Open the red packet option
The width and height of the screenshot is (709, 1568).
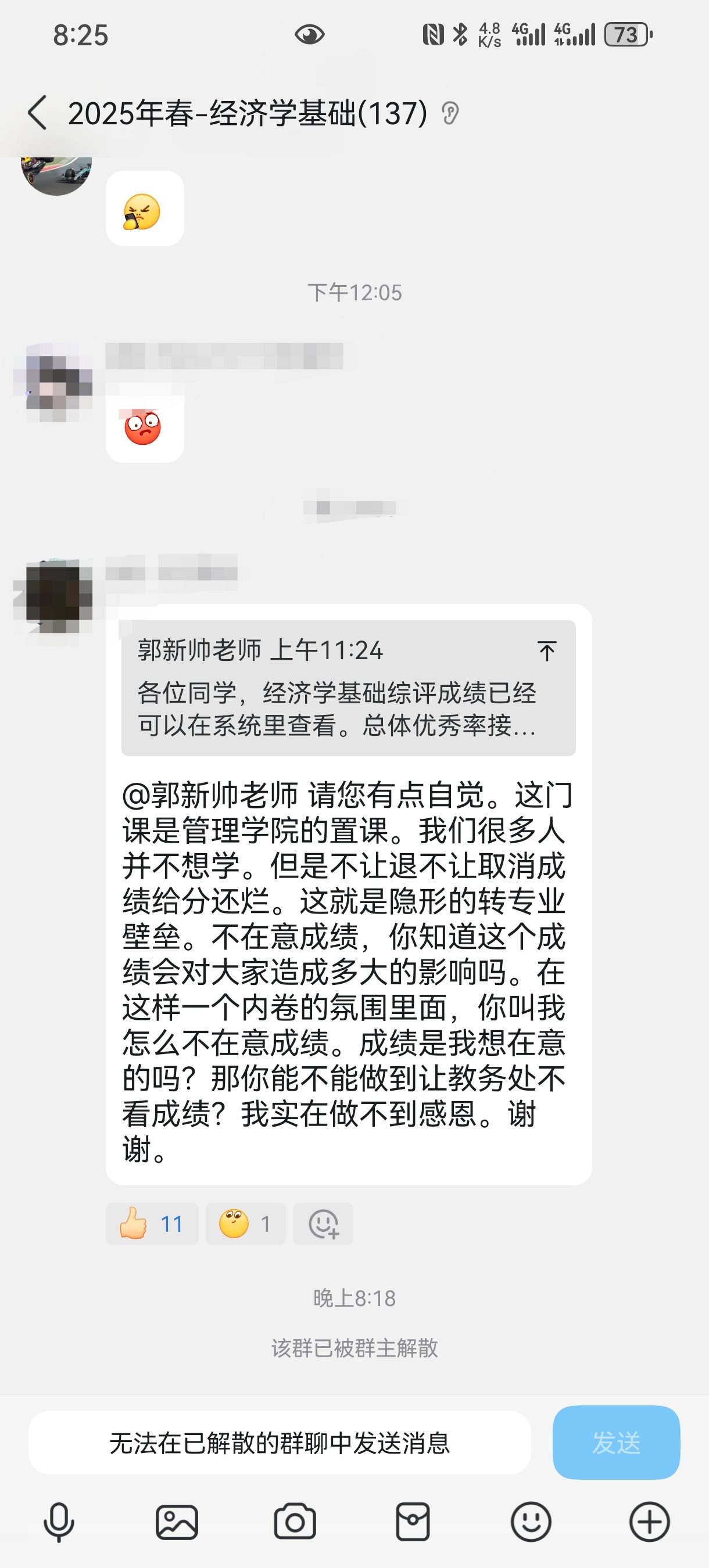pyautogui.click(x=413, y=1522)
